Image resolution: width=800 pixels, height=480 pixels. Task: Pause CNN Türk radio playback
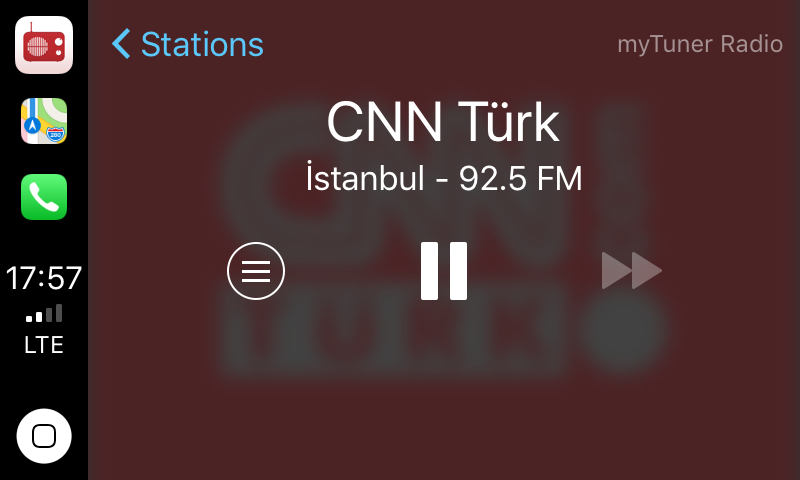coord(444,271)
